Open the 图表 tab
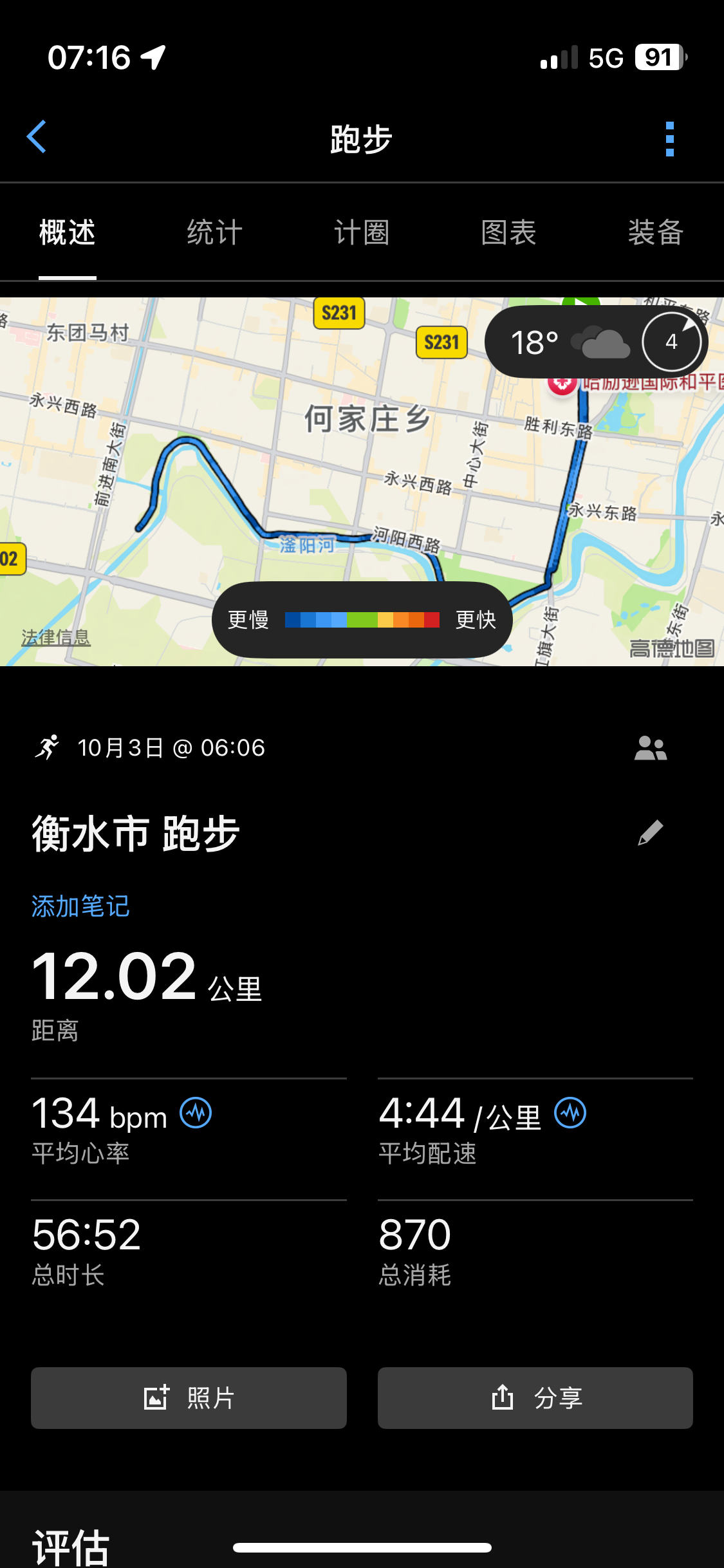 click(x=508, y=232)
